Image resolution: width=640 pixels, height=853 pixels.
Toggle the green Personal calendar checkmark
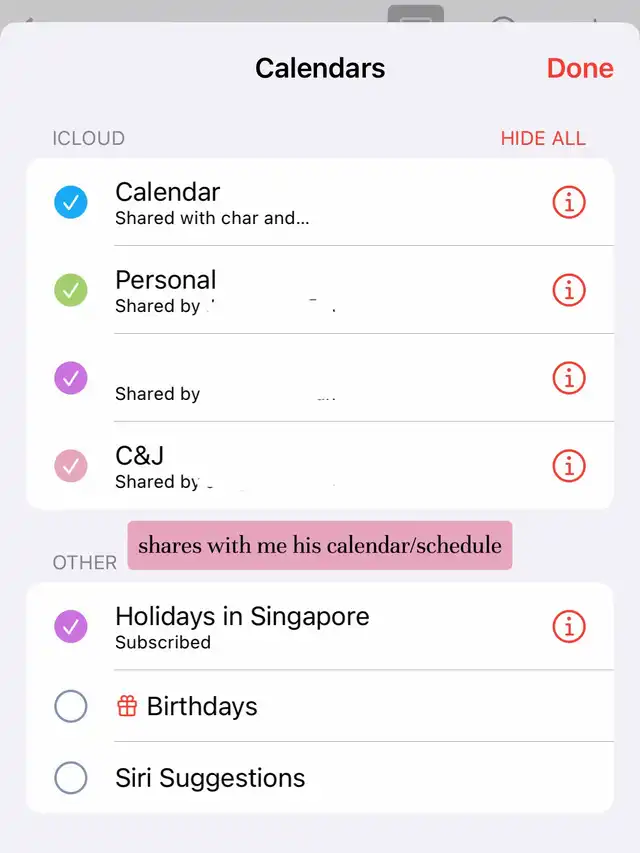pyautogui.click(x=71, y=290)
